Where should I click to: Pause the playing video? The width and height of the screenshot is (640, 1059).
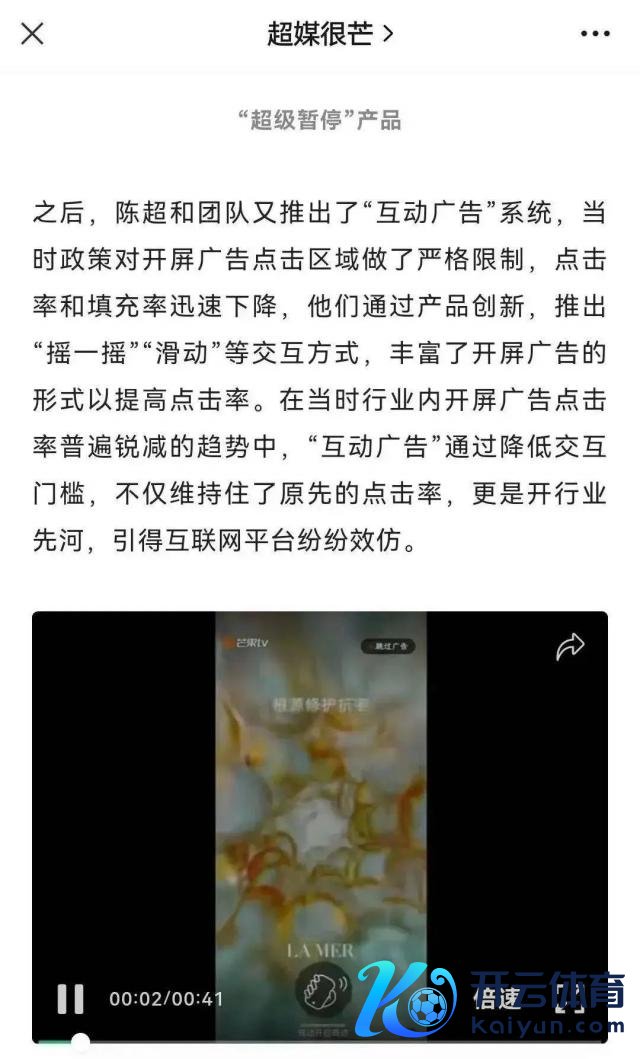click(70, 998)
